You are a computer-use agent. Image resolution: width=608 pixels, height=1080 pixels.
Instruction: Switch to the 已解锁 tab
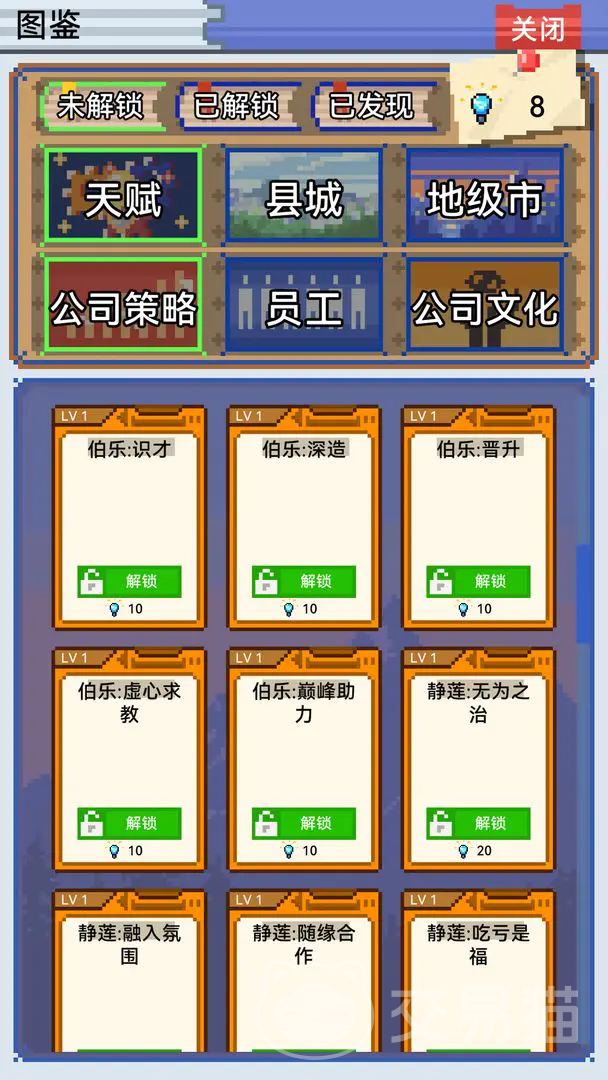[x=236, y=106]
